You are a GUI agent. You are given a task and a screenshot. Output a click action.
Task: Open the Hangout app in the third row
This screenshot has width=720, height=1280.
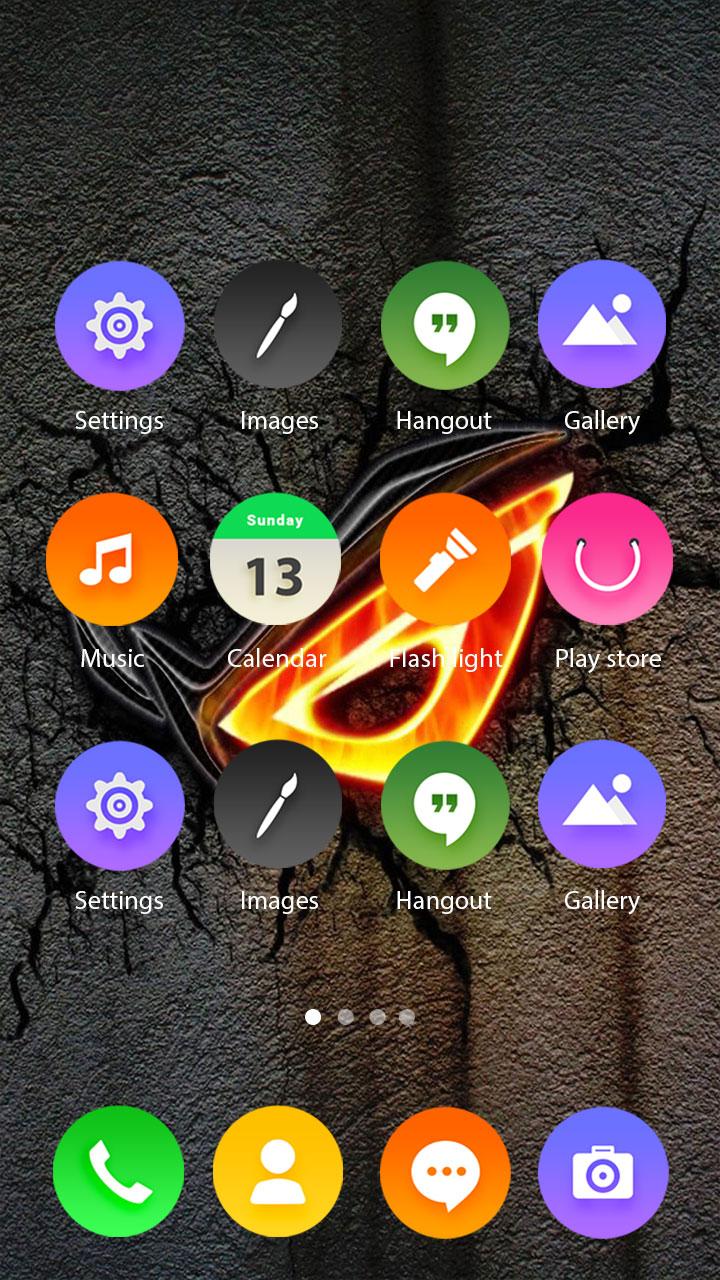pyautogui.click(x=445, y=805)
